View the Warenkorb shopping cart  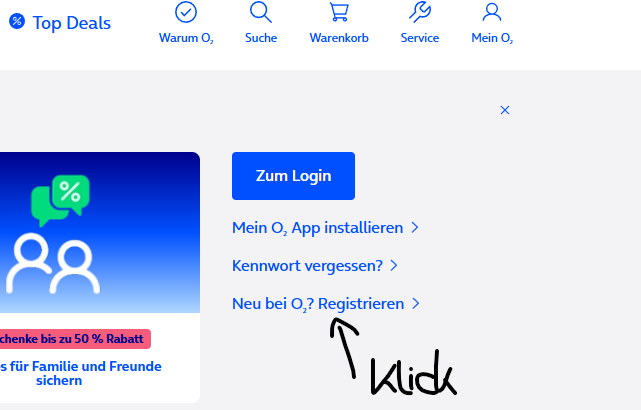[339, 23]
